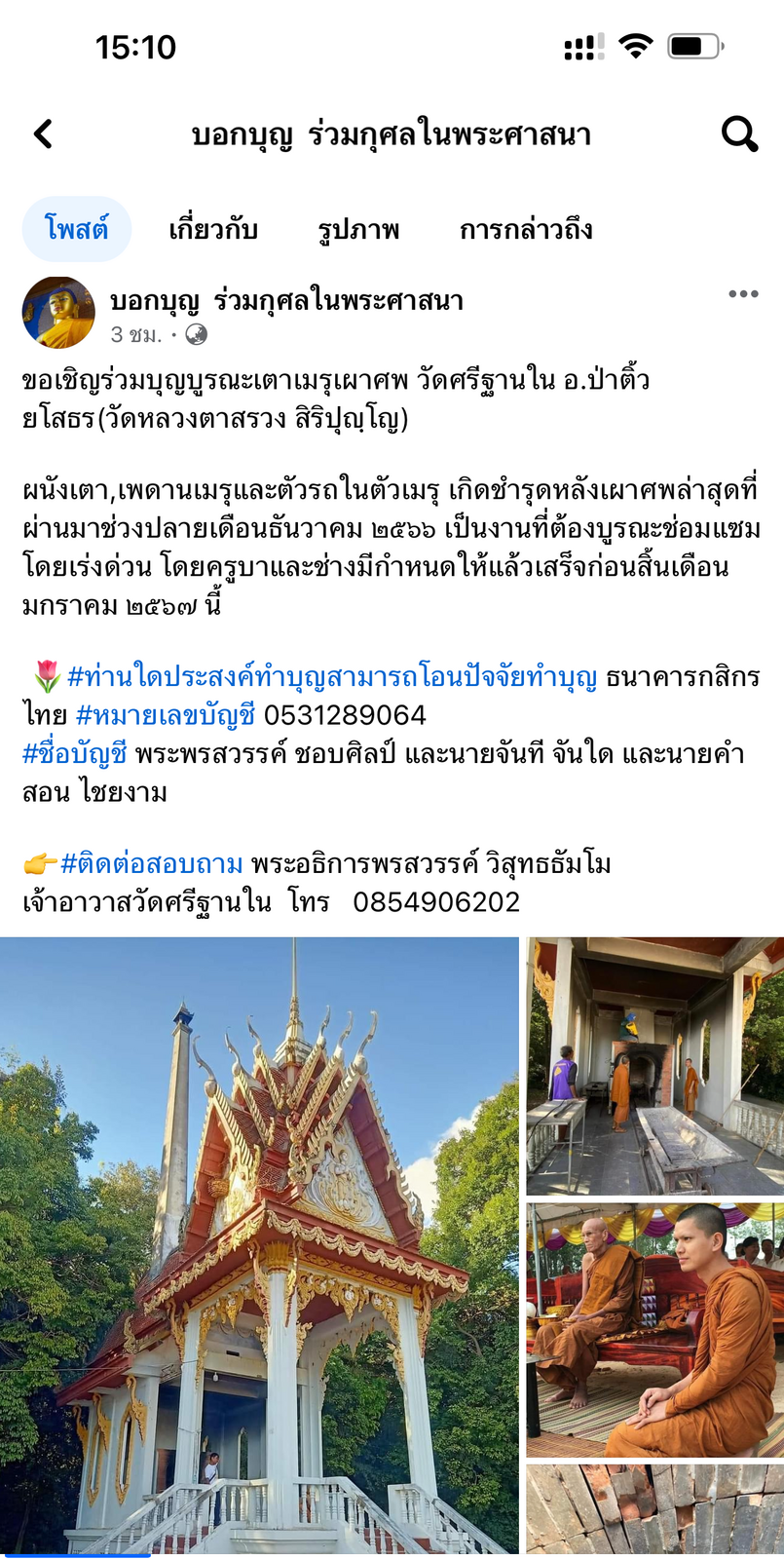The image size is (784, 1559).
Task: Open the post's three-dot options menu
Action: 743,293
